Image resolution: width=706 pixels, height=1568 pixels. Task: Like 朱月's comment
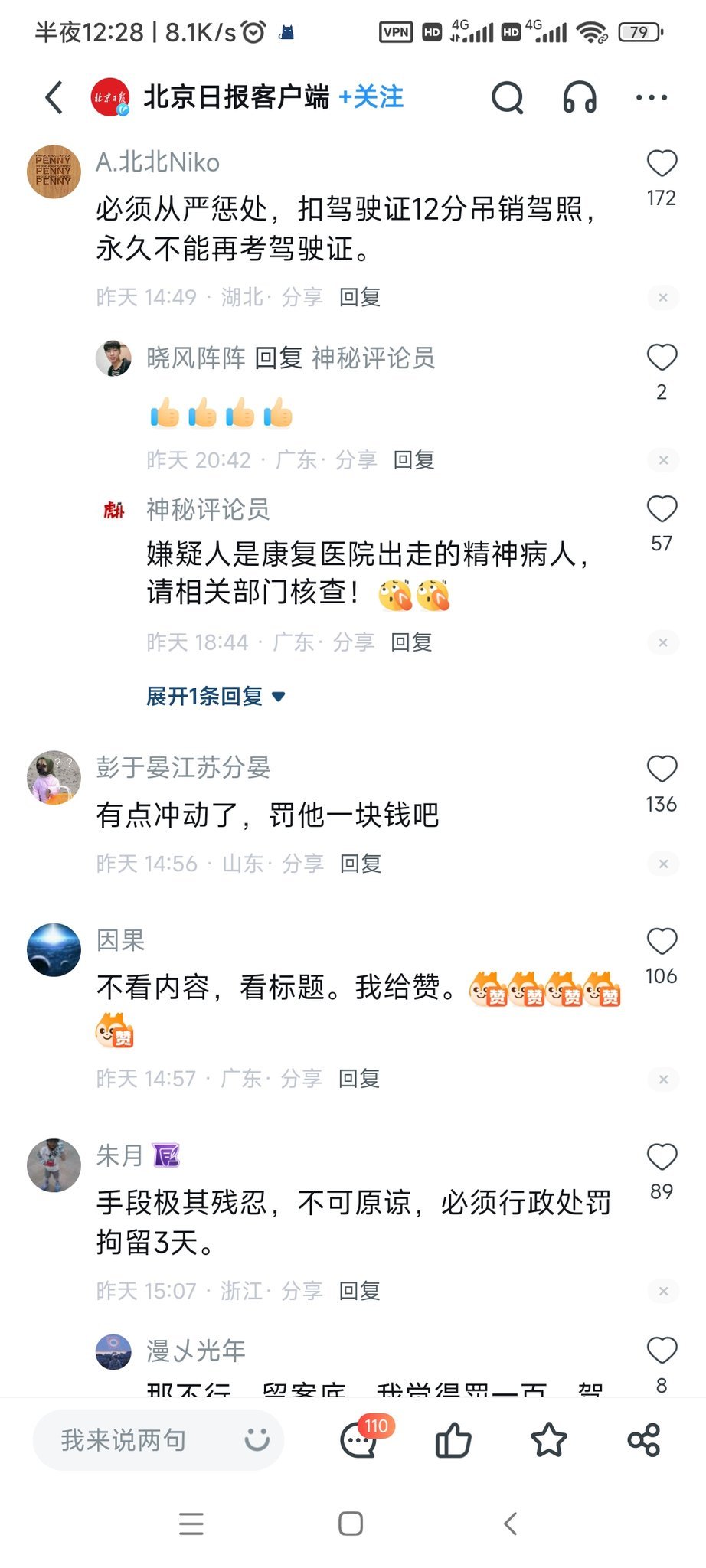[662, 1158]
